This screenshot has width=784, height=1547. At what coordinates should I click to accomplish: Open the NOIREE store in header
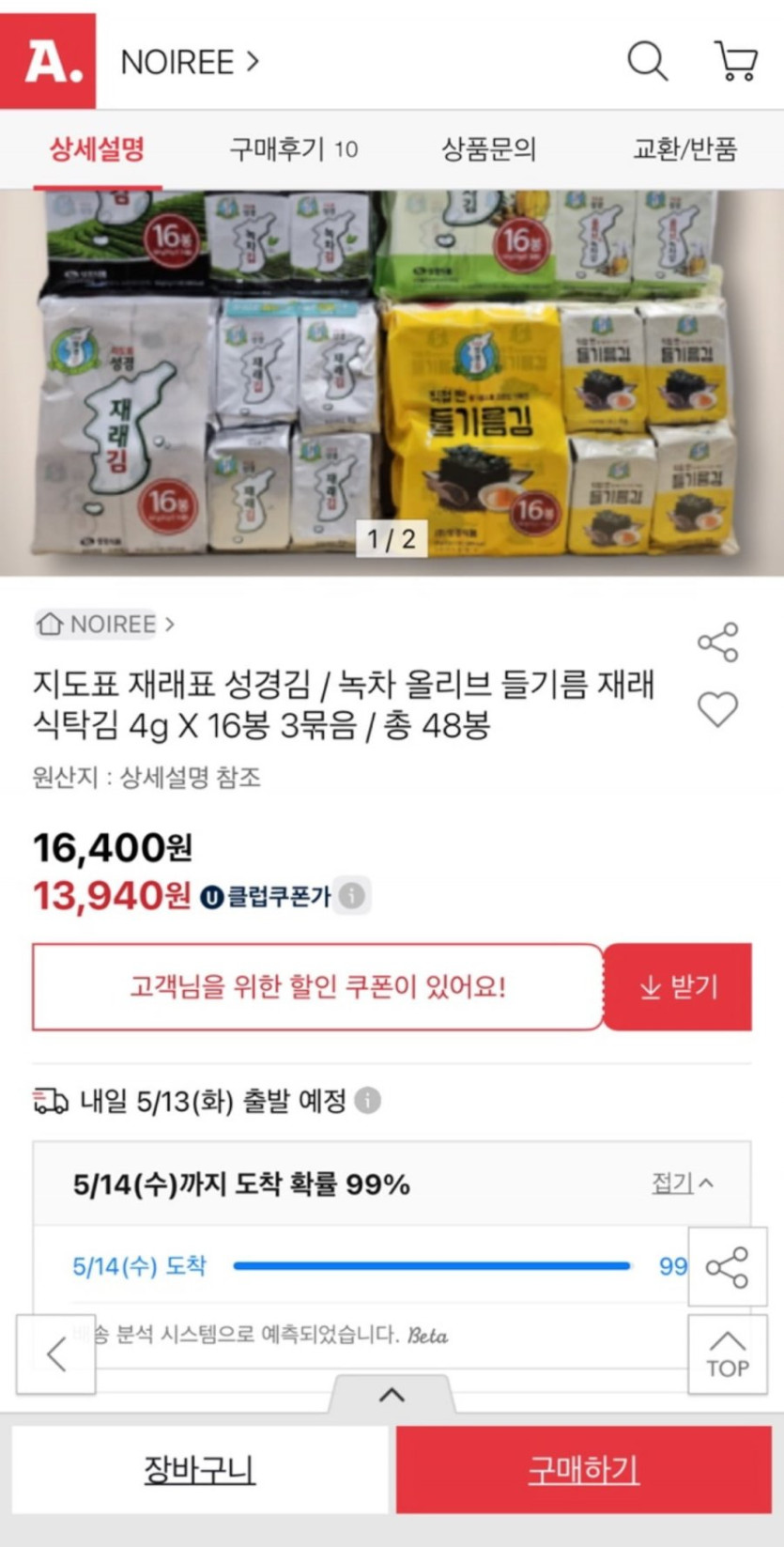[189, 63]
